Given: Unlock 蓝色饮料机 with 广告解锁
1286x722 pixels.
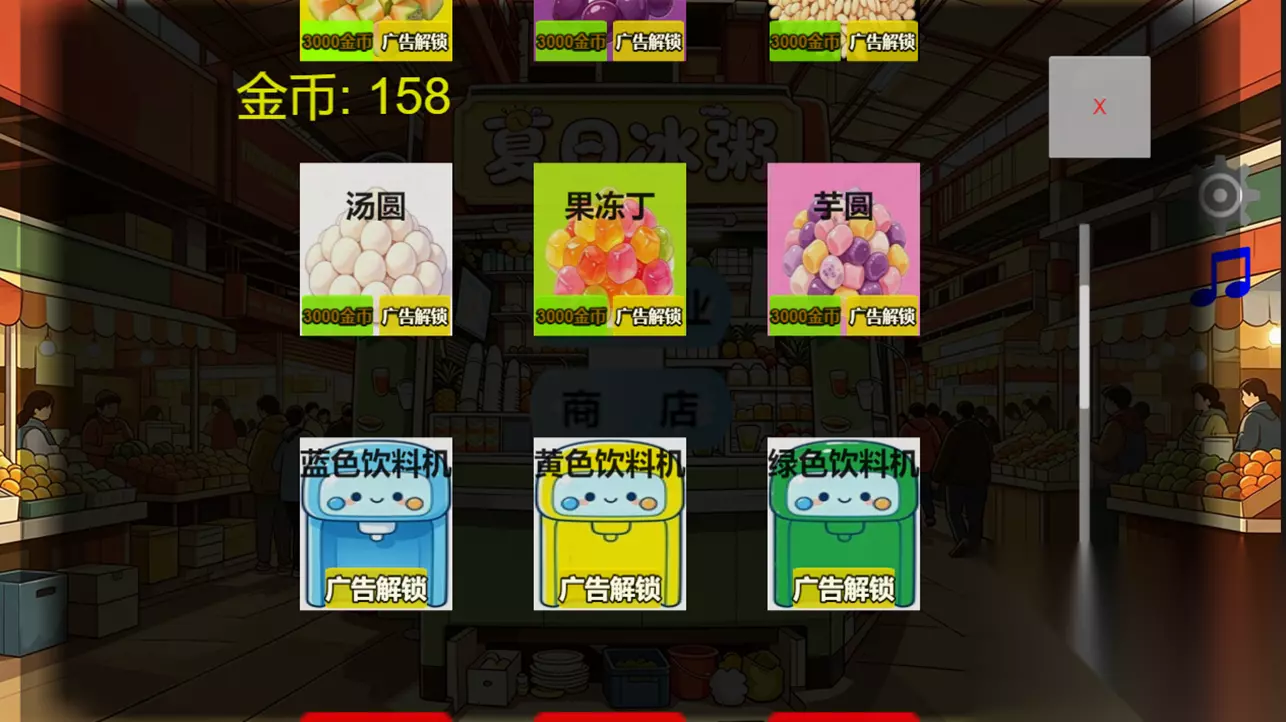Looking at the screenshot, I should tap(376, 589).
